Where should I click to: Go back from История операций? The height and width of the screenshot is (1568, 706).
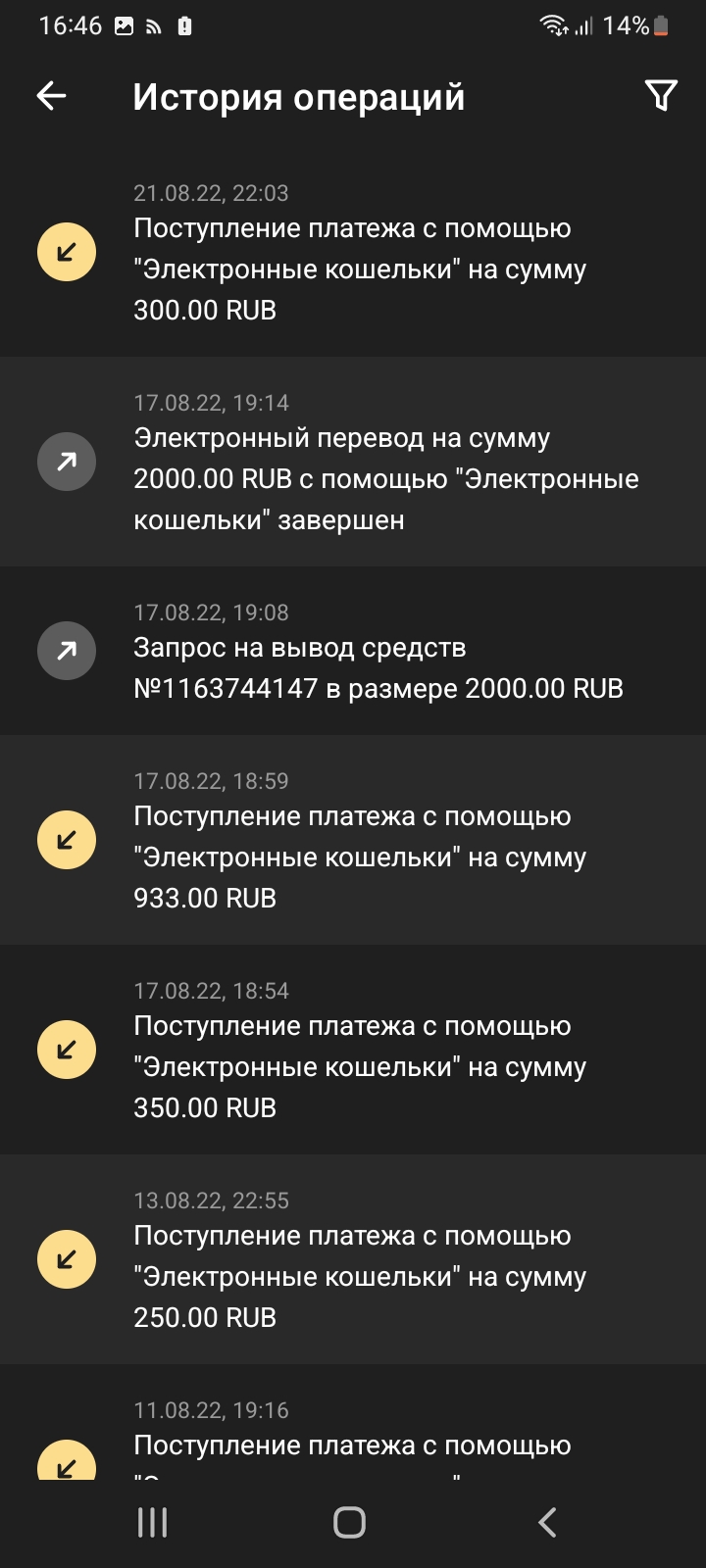click(x=51, y=96)
